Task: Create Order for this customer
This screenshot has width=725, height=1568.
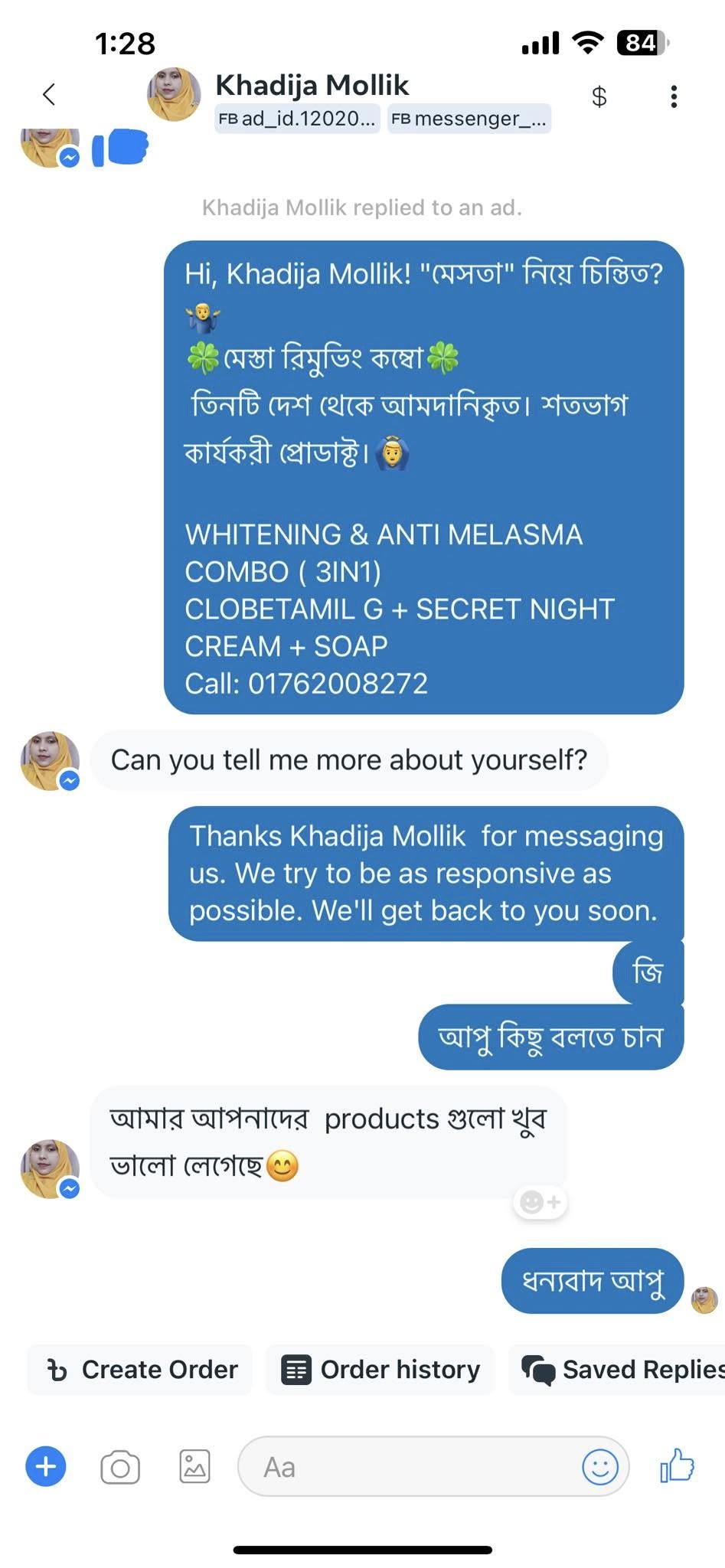Action: click(x=141, y=1370)
